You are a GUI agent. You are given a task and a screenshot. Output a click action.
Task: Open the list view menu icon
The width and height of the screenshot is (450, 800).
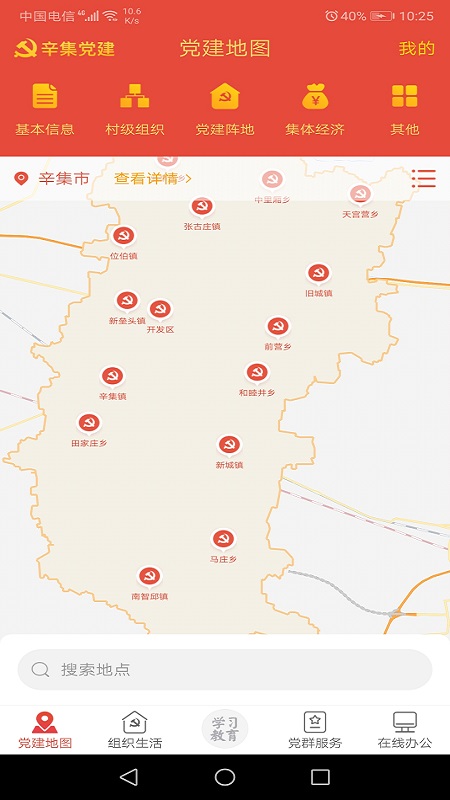tap(423, 179)
